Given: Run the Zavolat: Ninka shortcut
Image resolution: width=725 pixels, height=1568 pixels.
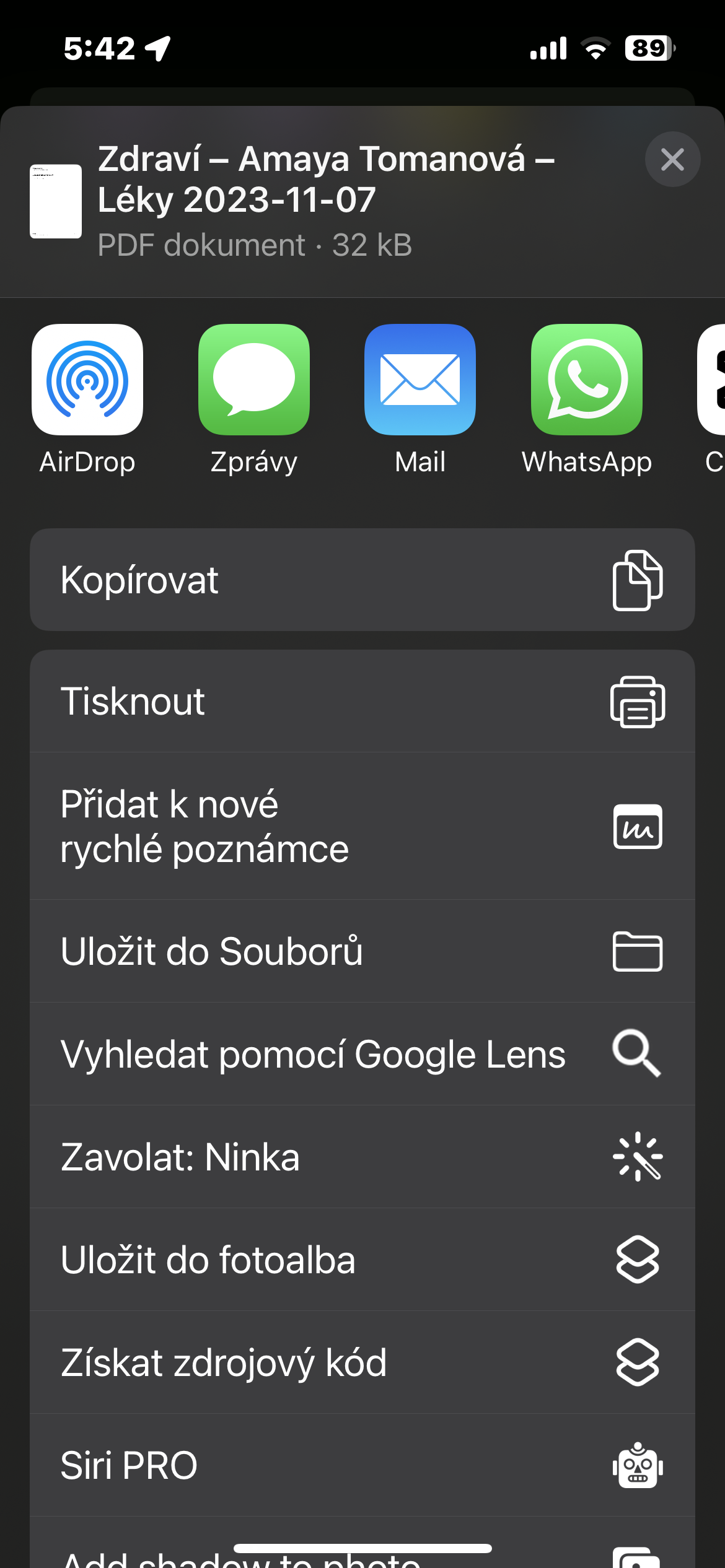Looking at the screenshot, I should tap(362, 1157).
